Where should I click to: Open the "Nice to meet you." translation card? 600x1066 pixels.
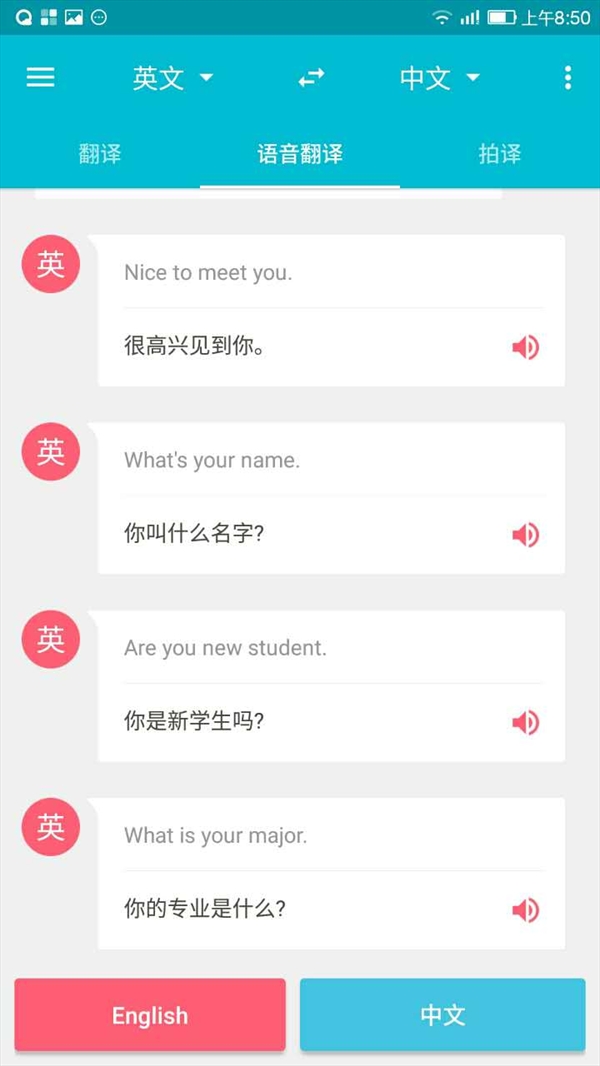pos(332,311)
